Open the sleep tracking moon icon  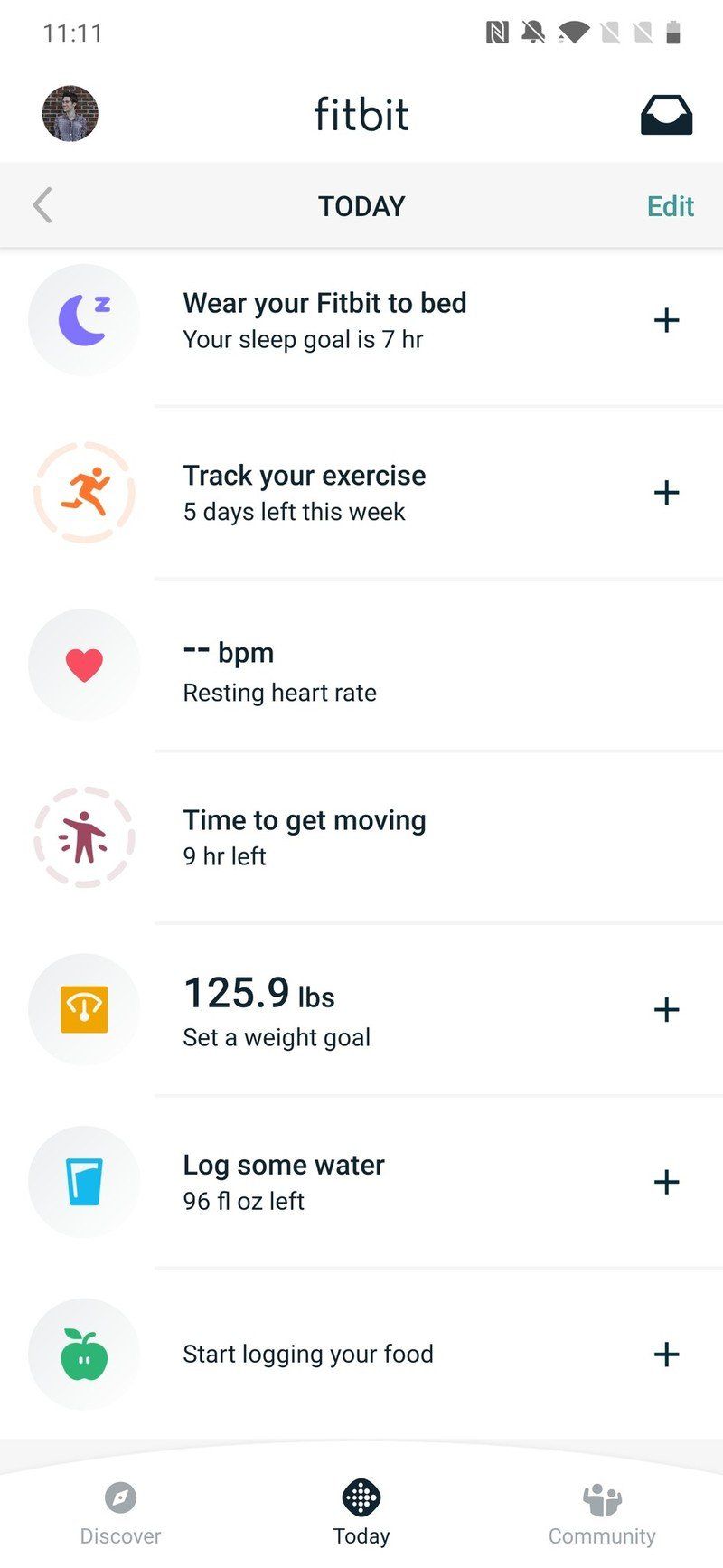pyautogui.click(x=84, y=320)
